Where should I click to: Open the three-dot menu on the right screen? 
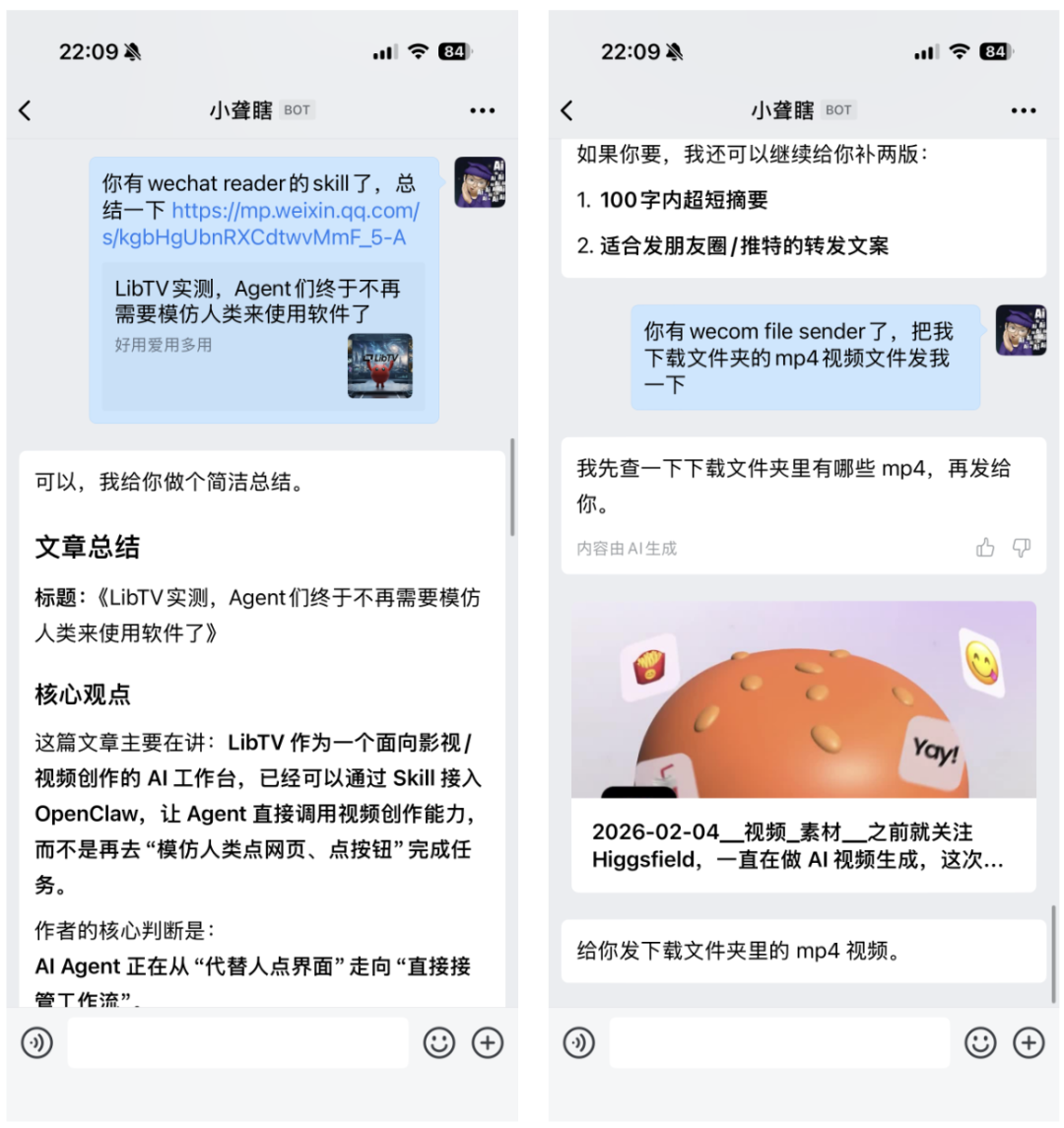point(1023,110)
